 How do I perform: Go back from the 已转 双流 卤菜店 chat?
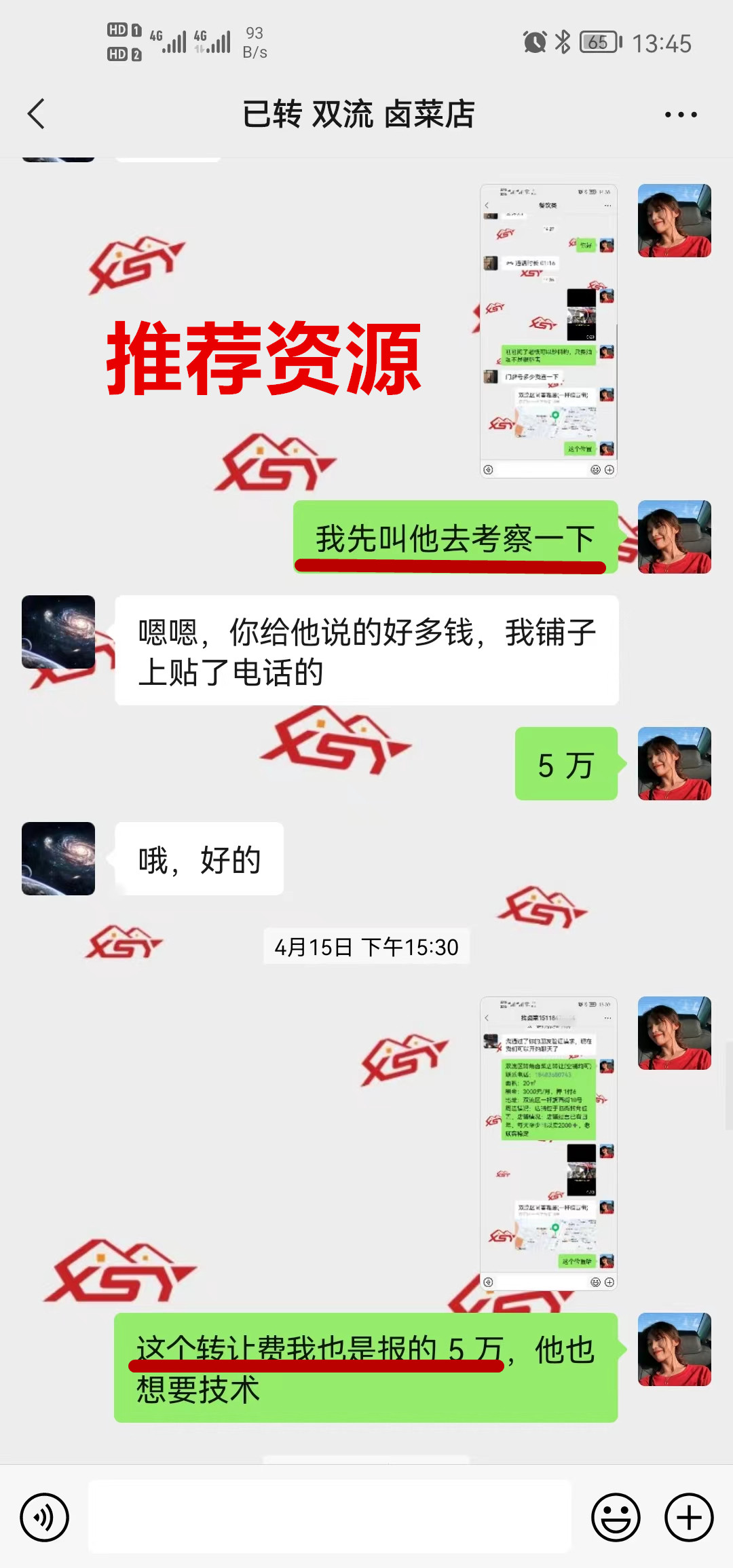pos(37,114)
